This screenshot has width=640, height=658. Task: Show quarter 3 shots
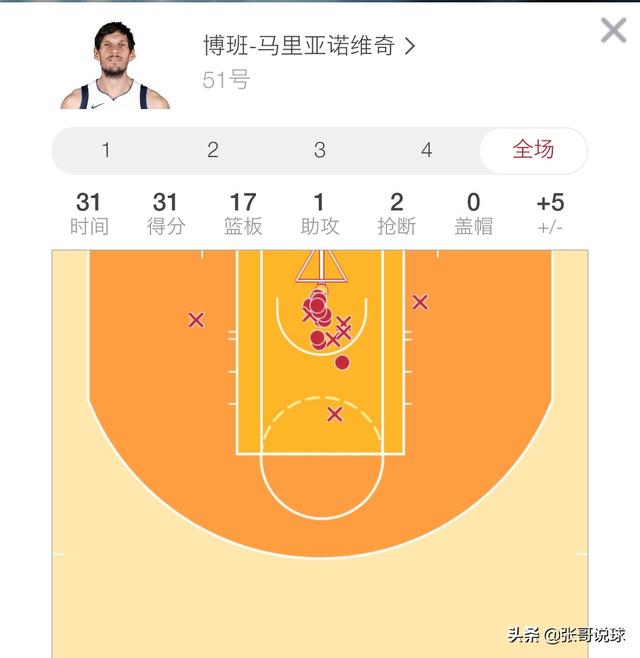pyautogui.click(x=320, y=151)
